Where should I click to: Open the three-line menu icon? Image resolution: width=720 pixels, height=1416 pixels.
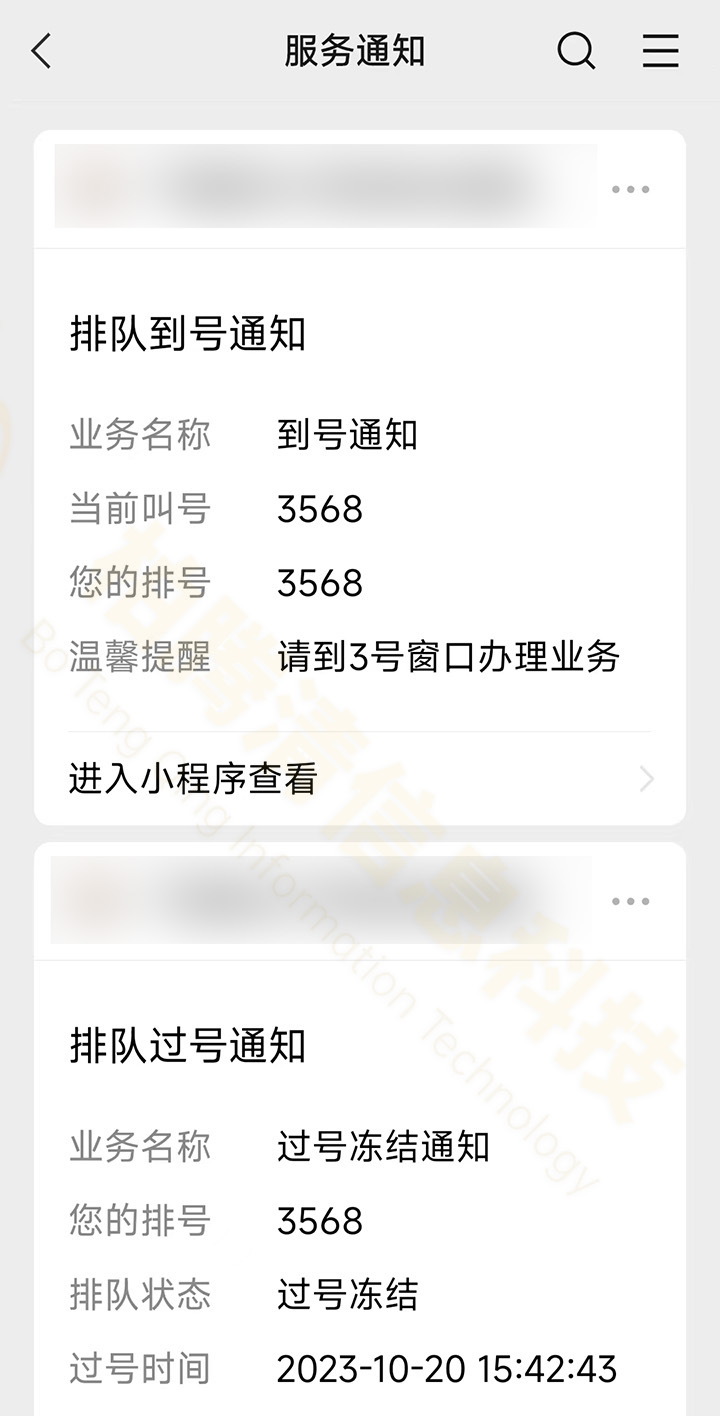coord(660,51)
